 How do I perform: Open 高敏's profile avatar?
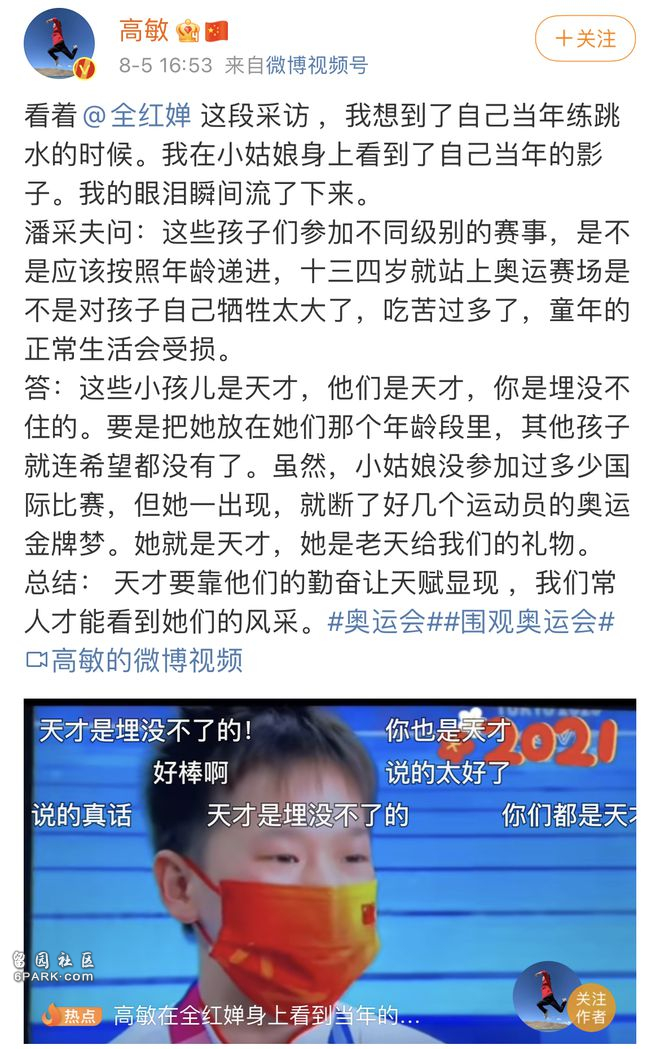(59, 44)
